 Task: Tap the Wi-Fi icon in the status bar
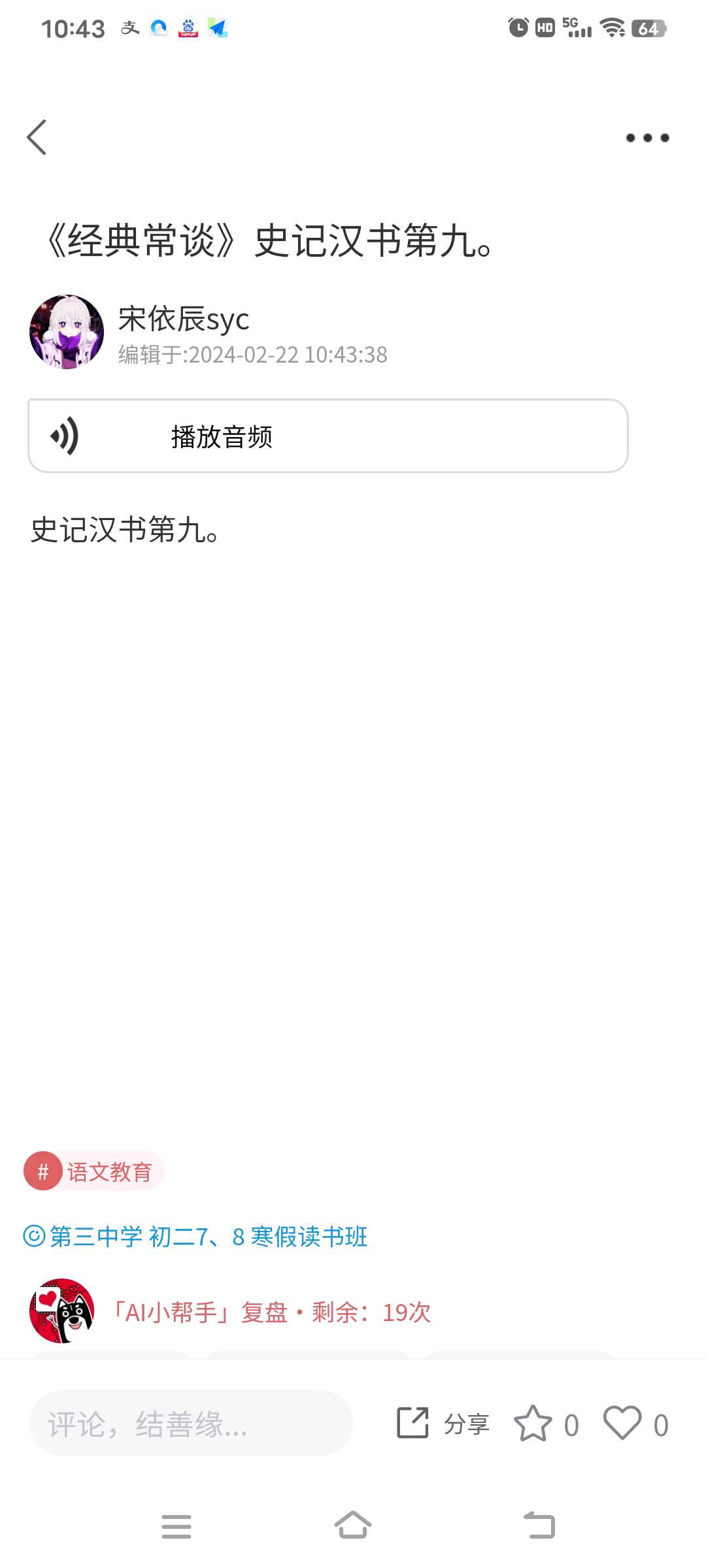[x=613, y=27]
